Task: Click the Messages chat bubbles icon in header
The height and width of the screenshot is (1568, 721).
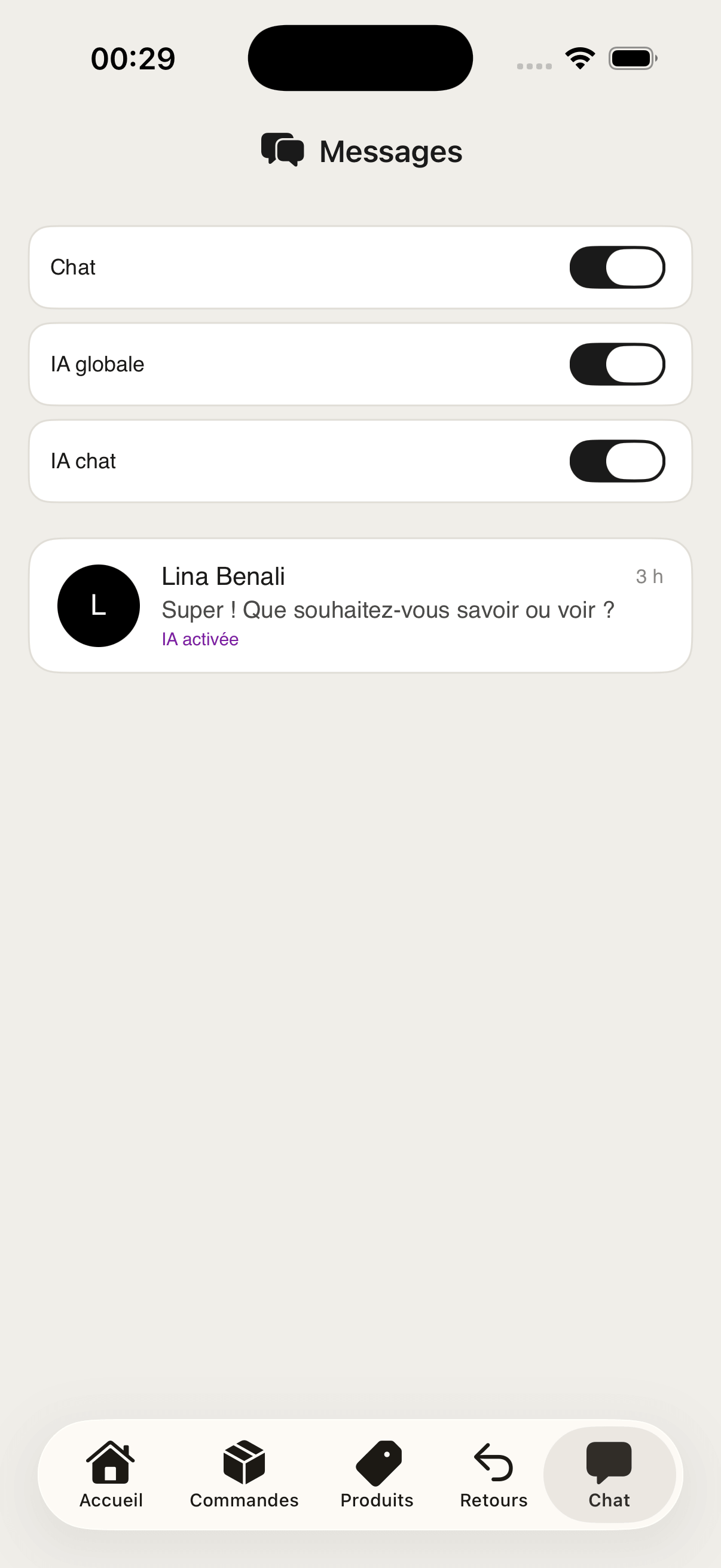Action: [x=281, y=149]
